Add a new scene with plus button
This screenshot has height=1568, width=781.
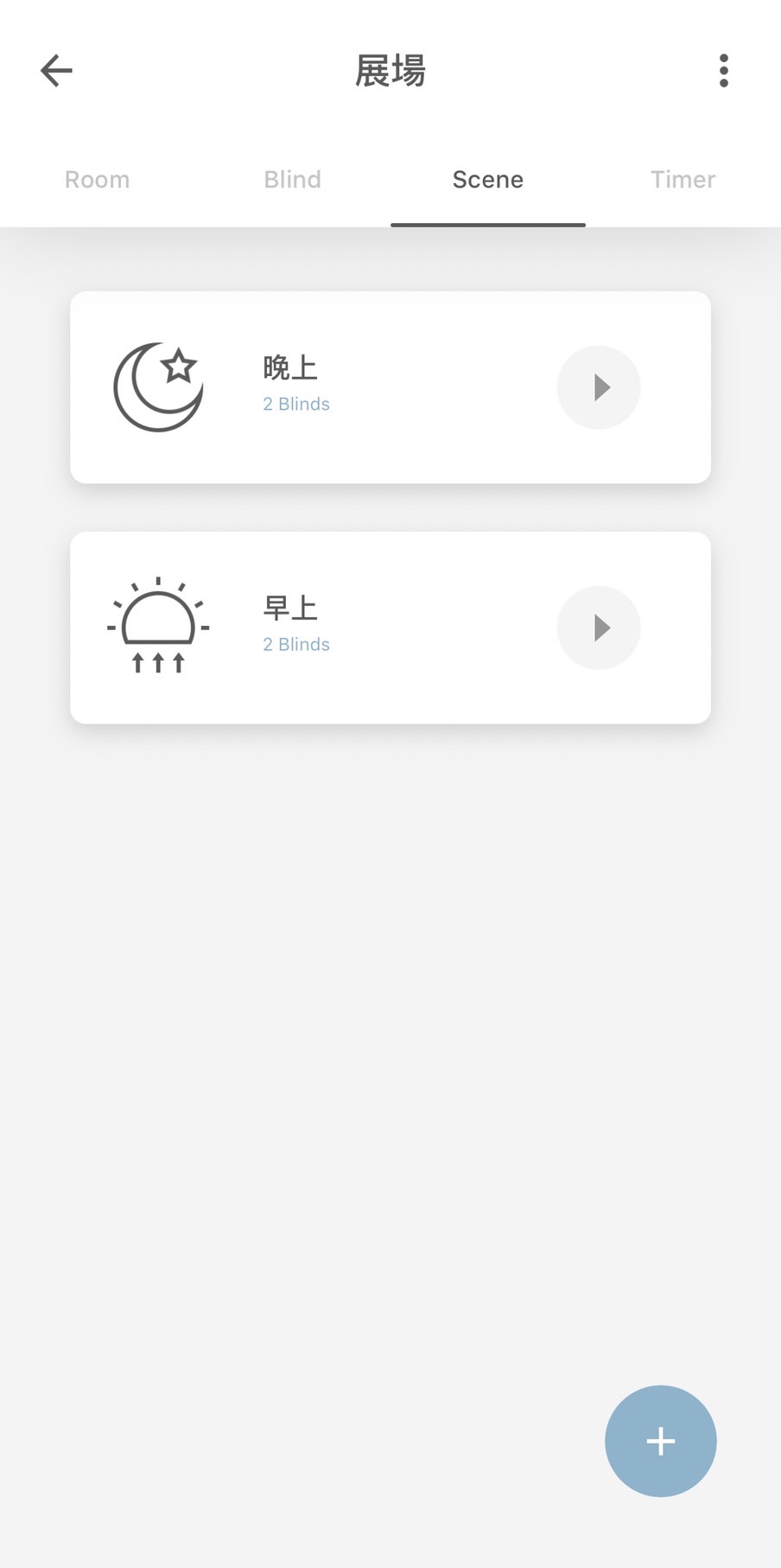pyautogui.click(x=661, y=1441)
